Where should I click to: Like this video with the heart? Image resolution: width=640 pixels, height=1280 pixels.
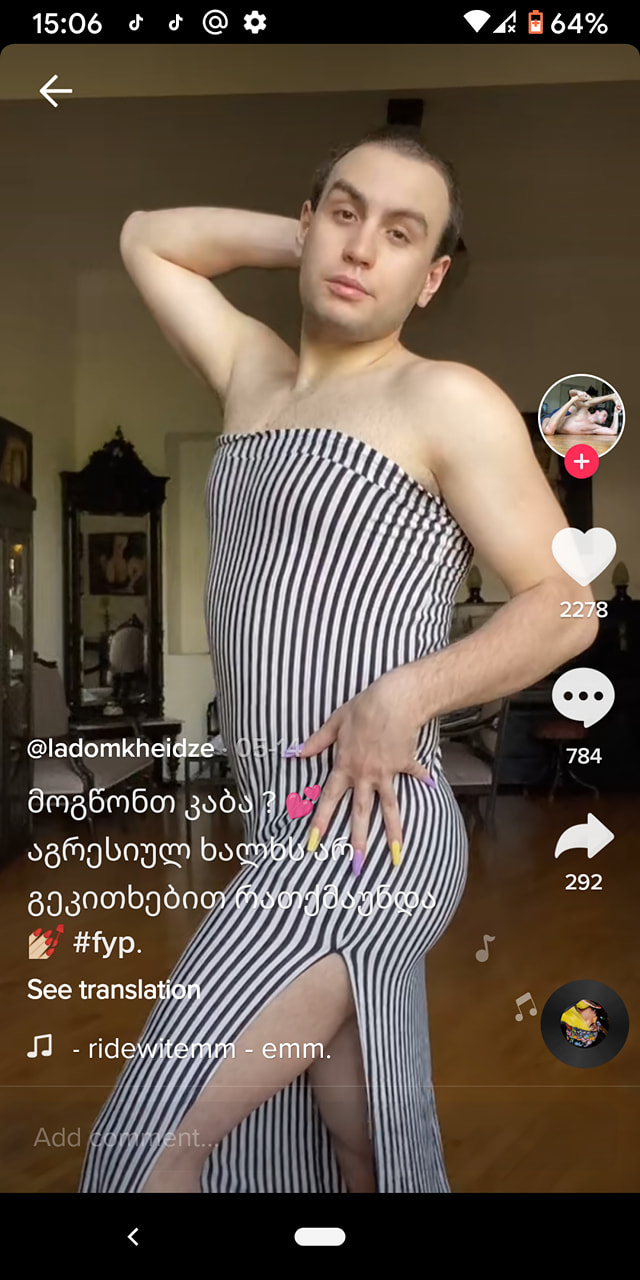pyautogui.click(x=583, y=558)
